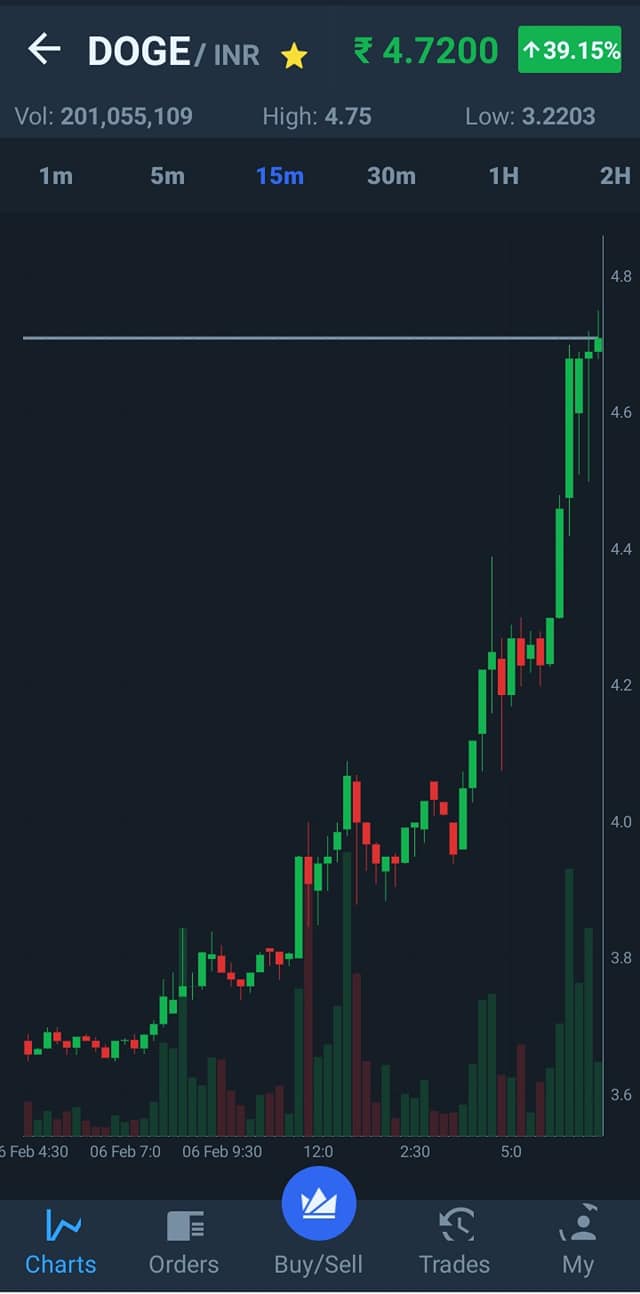
Task: Go back using the arrow icon
Action: click(x=44, y=48)
